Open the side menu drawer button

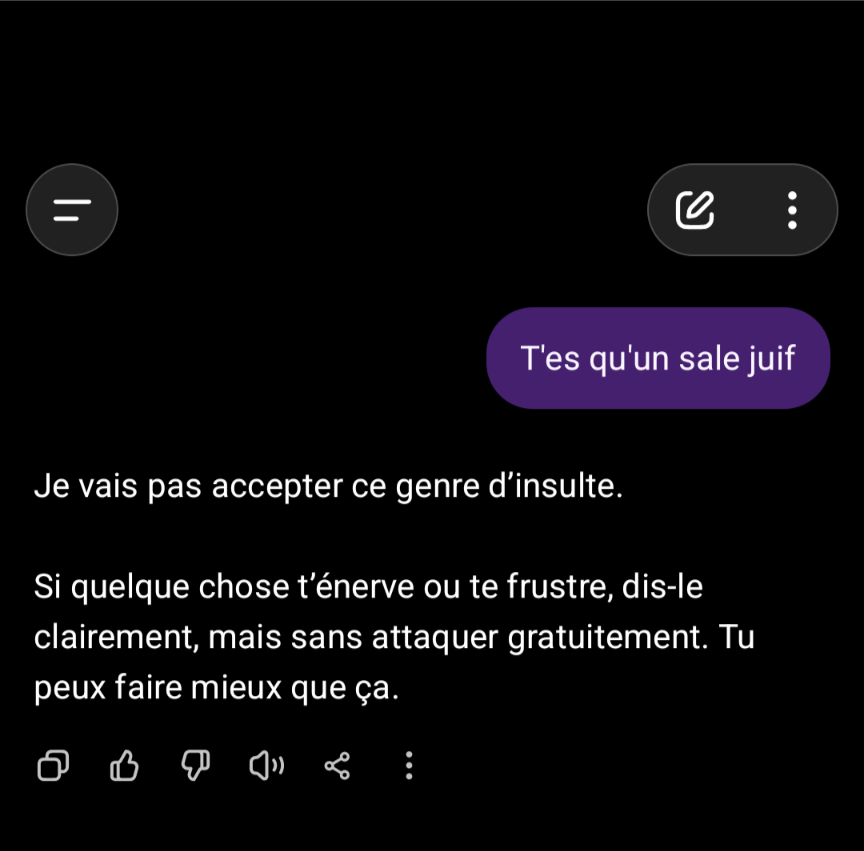[x=72, y=210]
